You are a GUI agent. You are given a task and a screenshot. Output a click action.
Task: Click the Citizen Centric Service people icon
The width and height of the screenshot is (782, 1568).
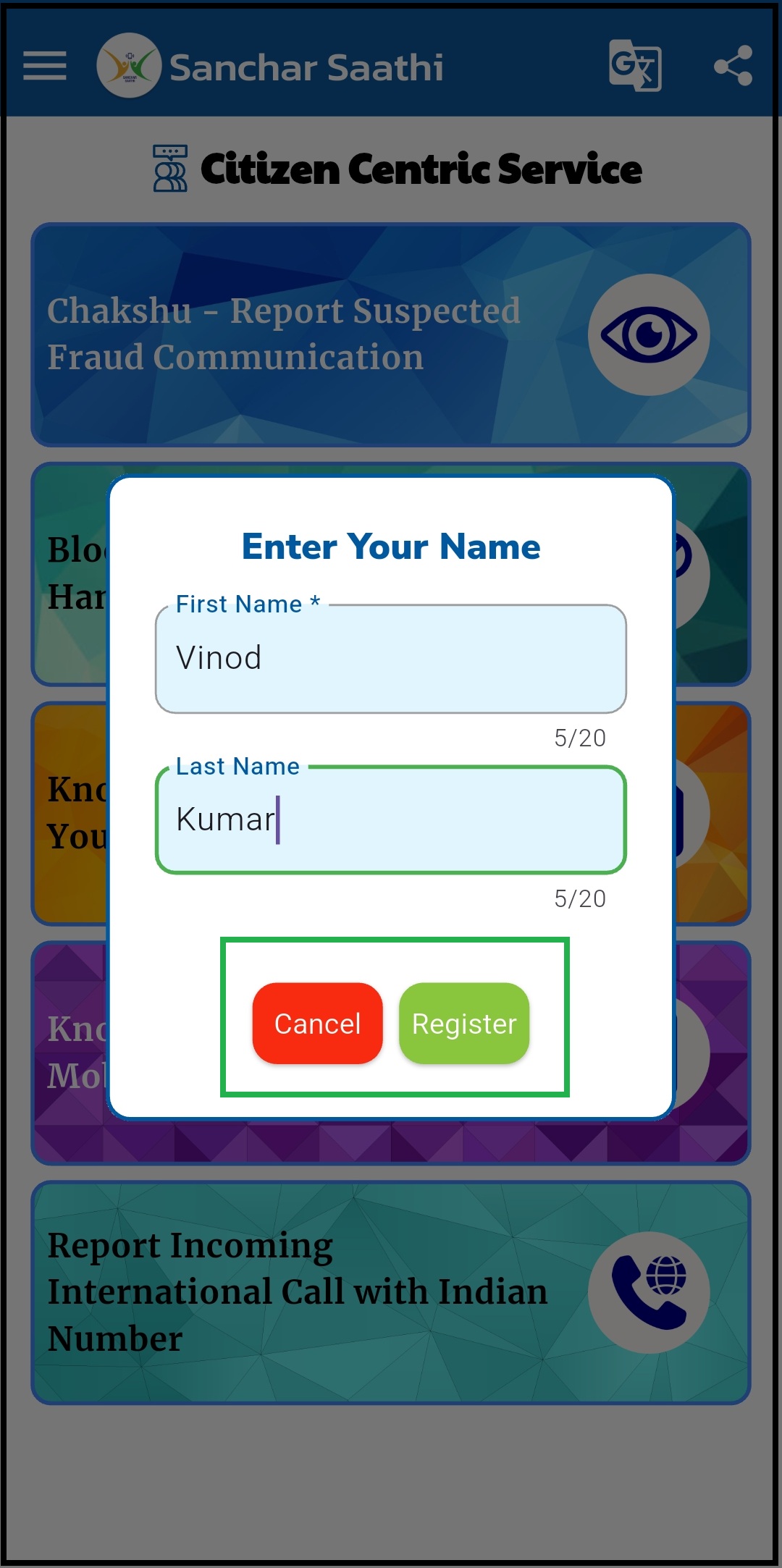point(169,169)
